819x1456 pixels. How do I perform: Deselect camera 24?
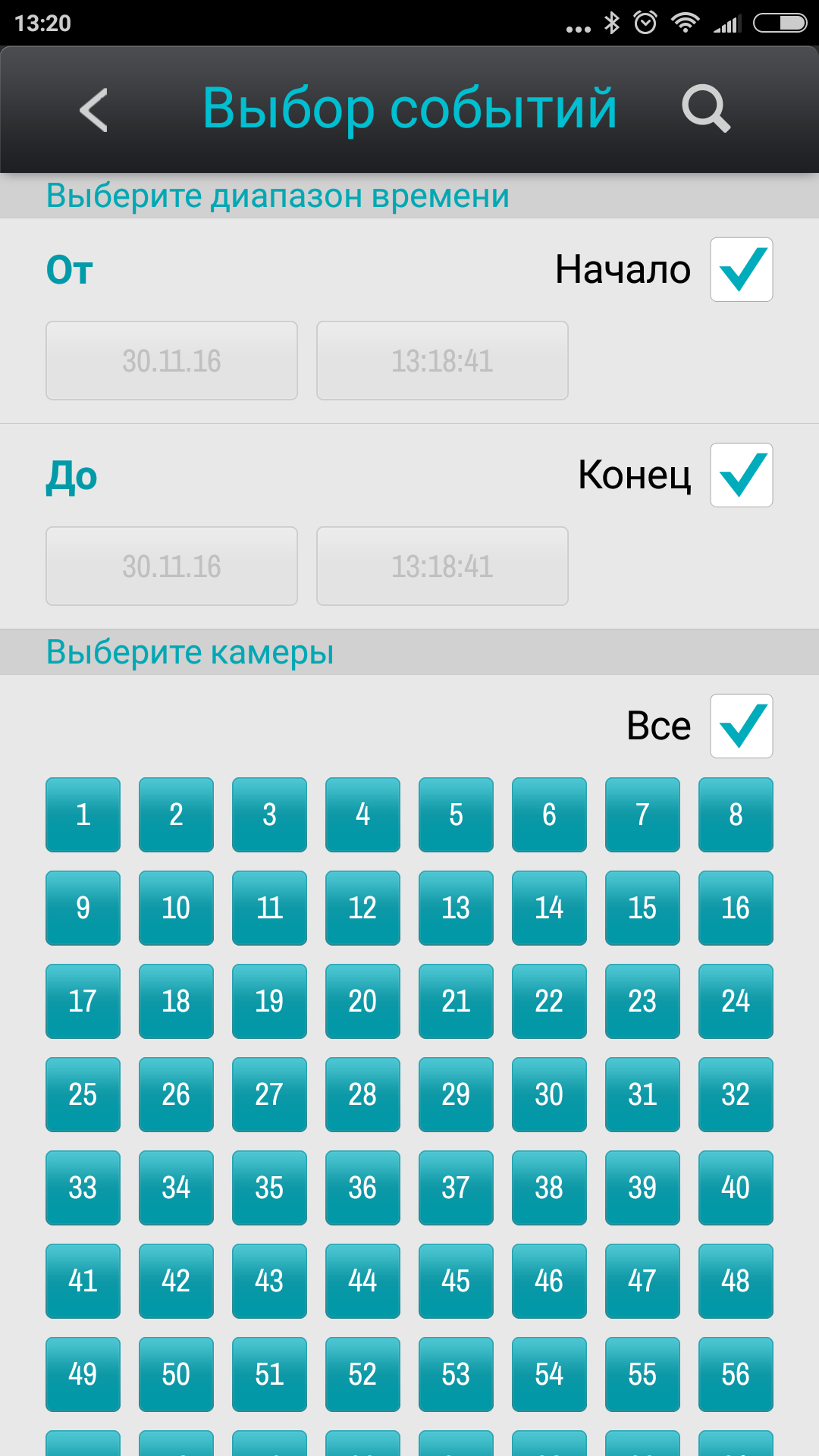(736, 1001)
